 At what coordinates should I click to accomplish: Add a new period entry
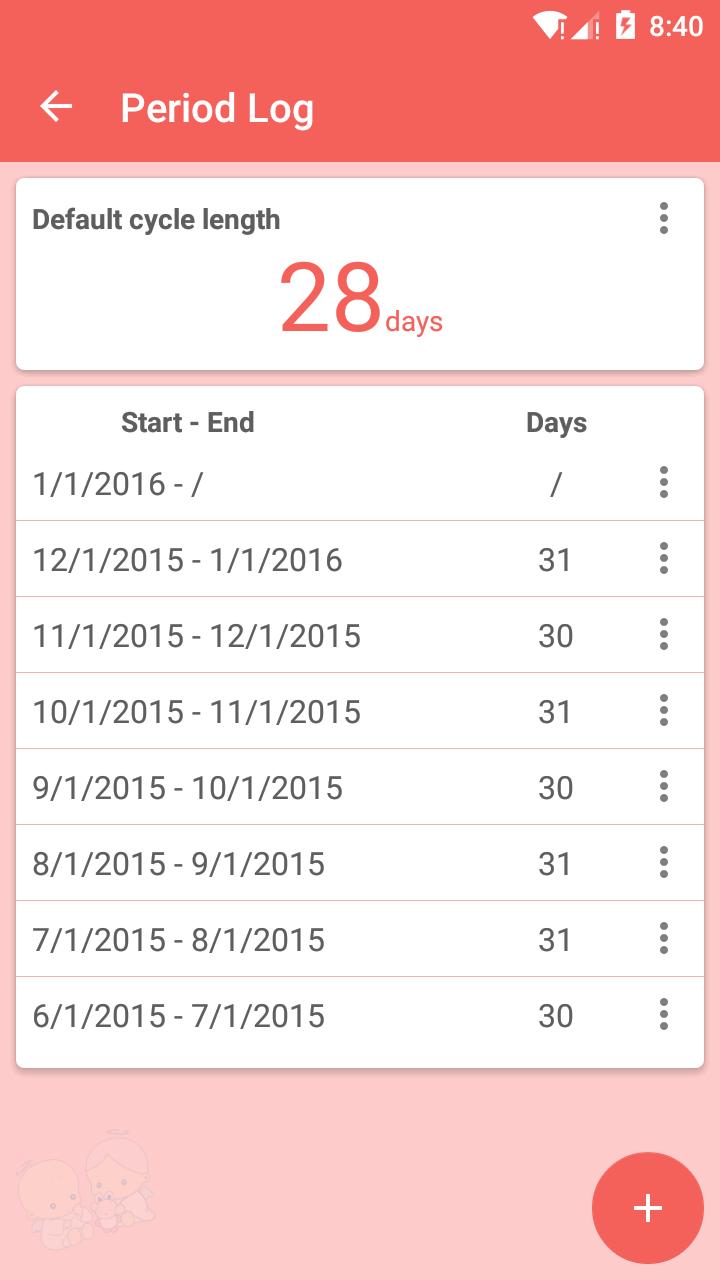(x=648, y=1208)
